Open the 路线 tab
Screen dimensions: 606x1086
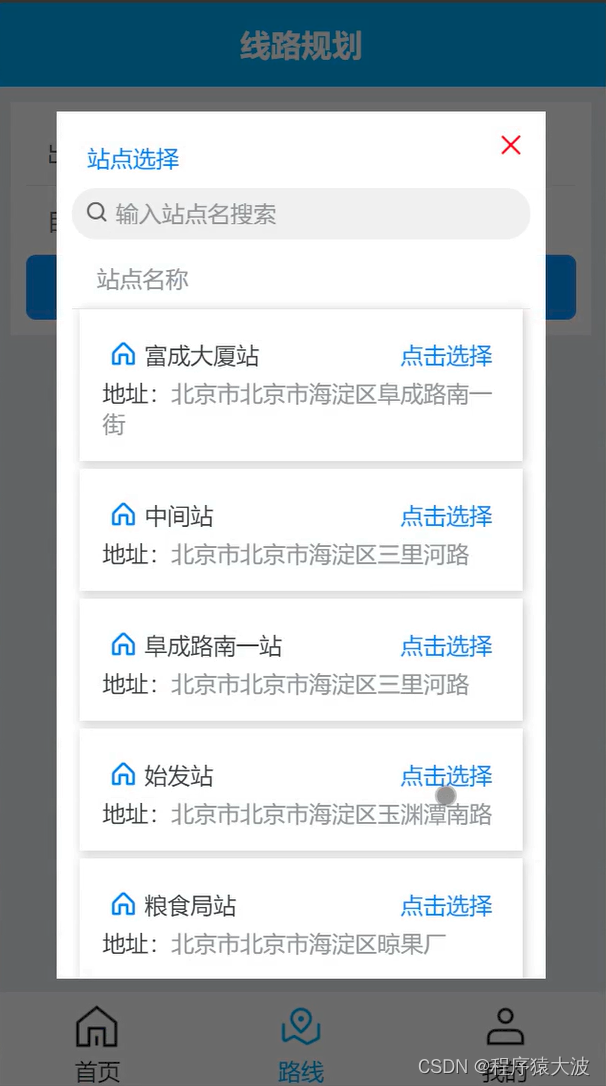(301, 1044)
